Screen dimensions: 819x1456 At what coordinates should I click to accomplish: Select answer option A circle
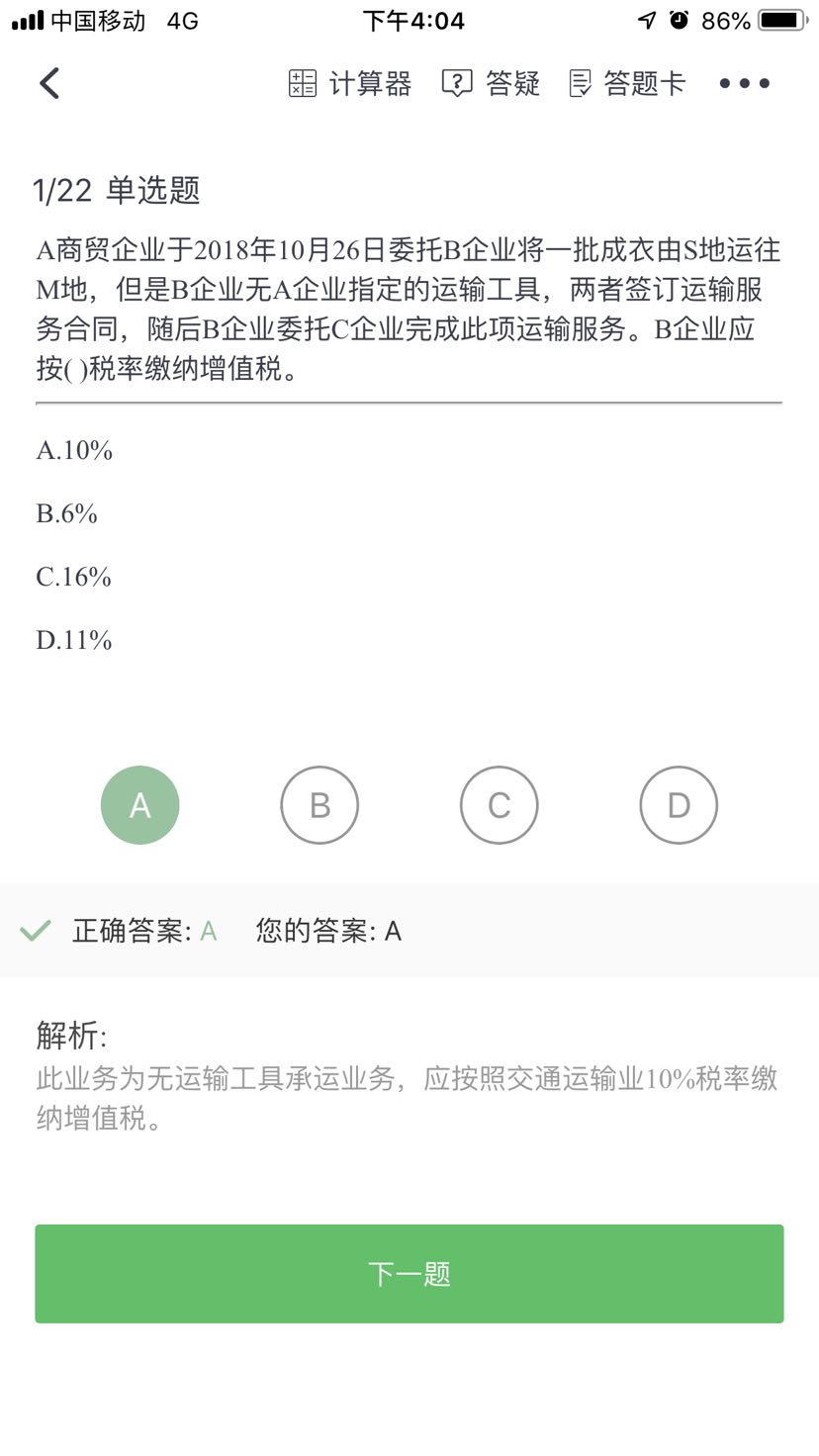pos(139,804)
